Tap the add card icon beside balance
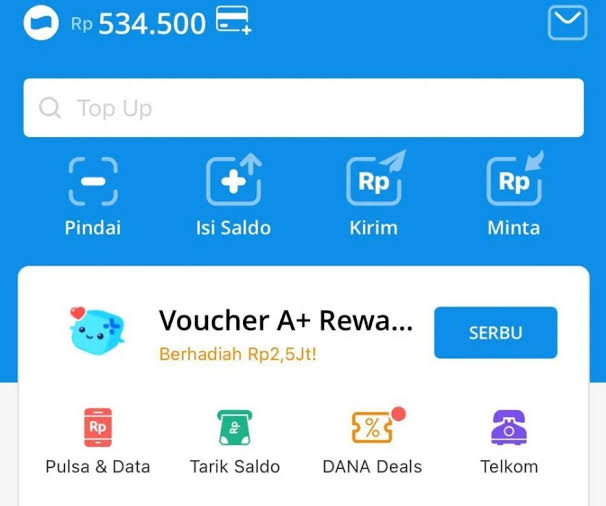The image size is (606, 506). 234,23
